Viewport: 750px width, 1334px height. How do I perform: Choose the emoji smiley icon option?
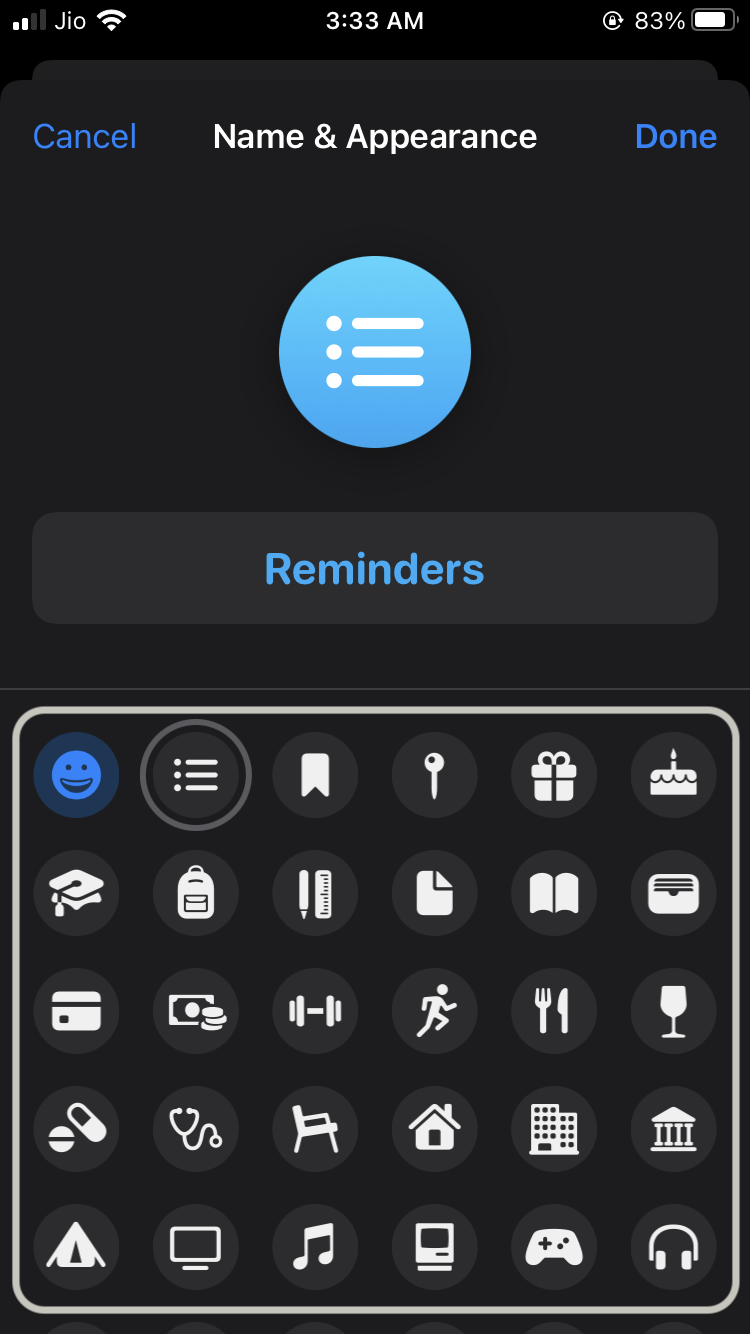tap(76, 775)
